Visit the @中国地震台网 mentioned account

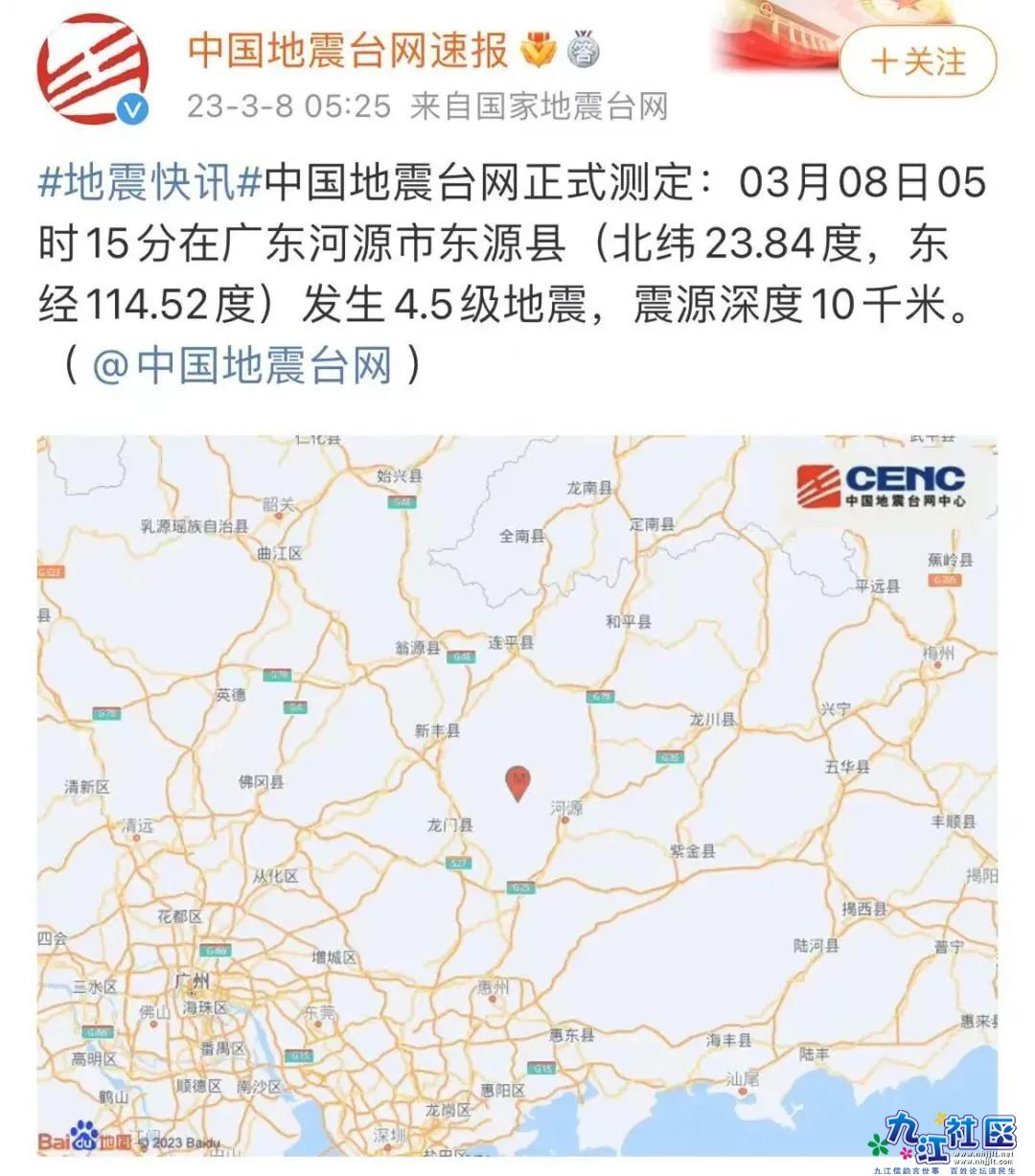[x=243, y=365]
